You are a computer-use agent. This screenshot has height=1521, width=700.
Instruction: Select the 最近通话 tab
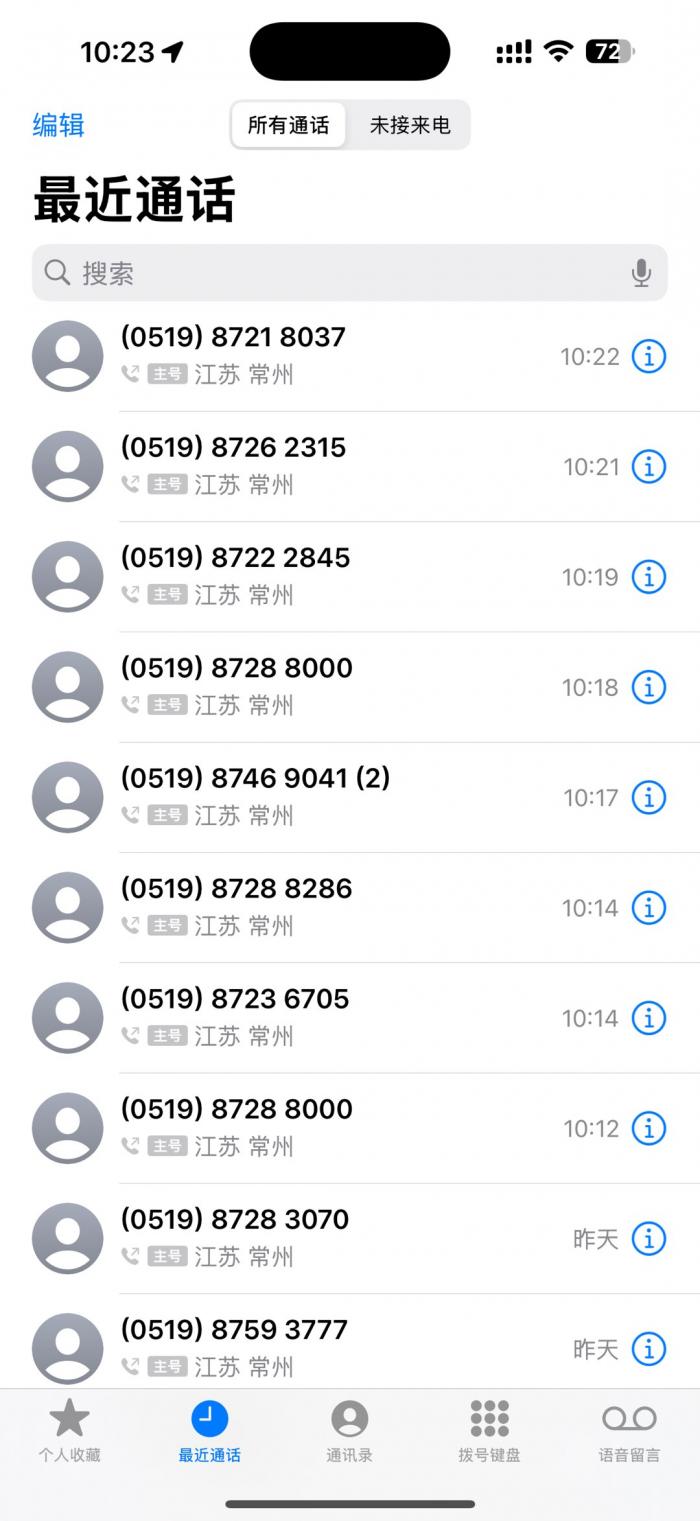[209, 1430]
